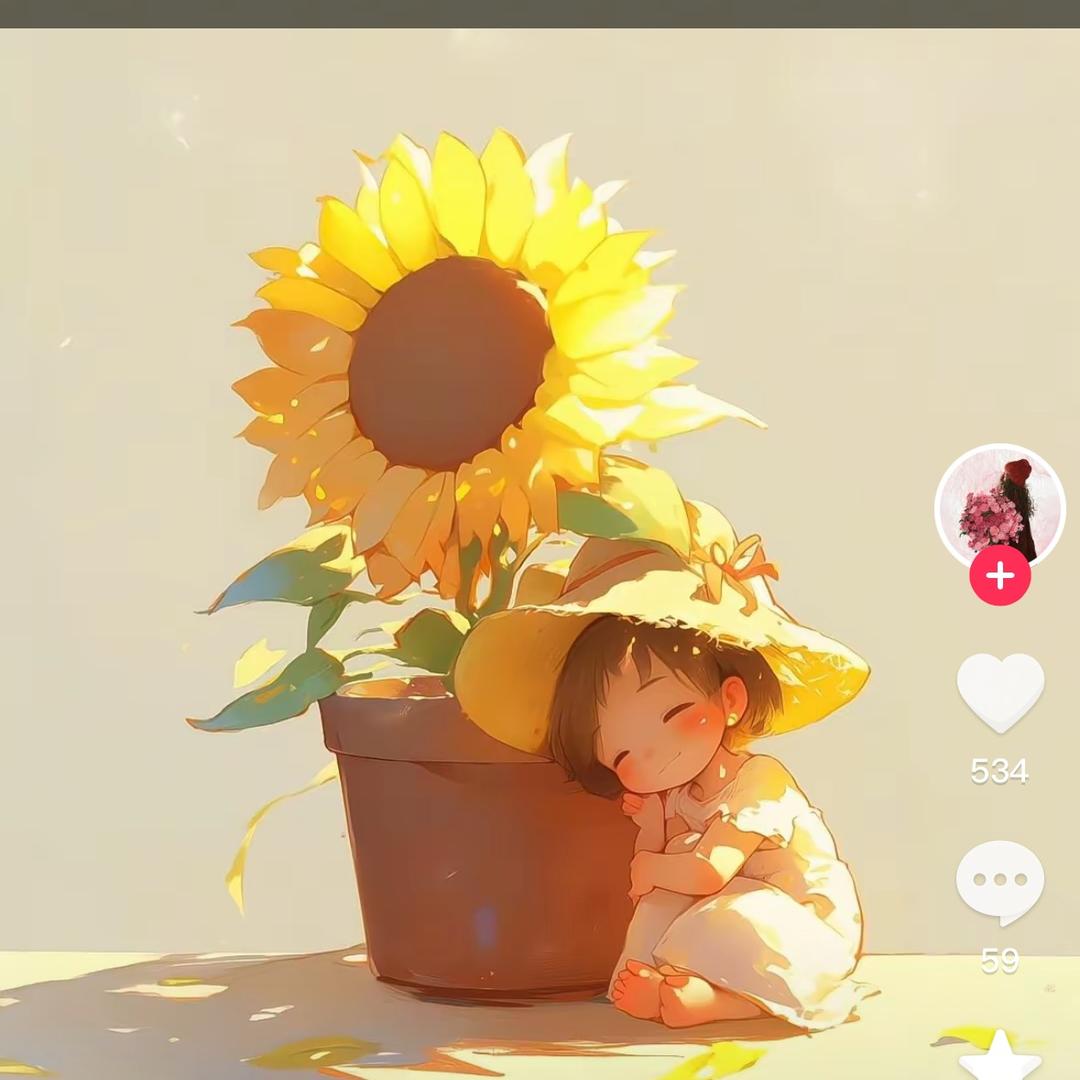Open the creator's profile avatar

(999, 508)
